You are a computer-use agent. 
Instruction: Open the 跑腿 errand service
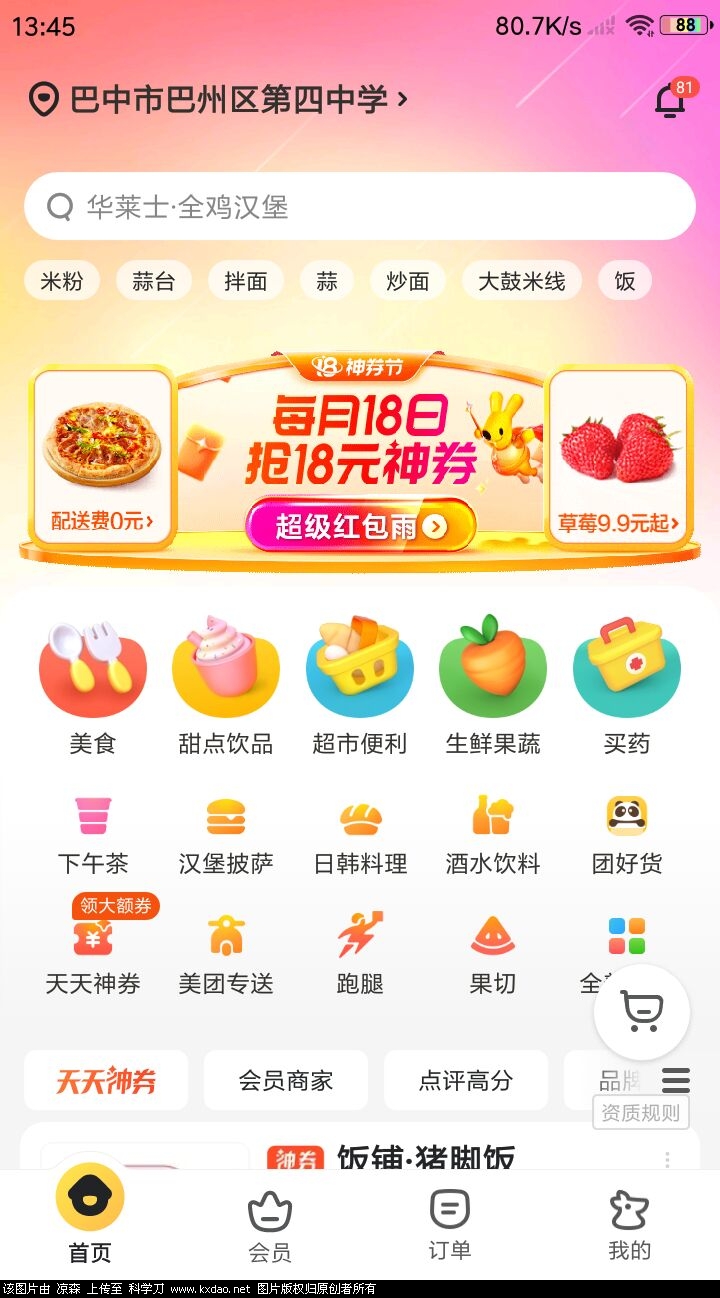coord(360,952)
